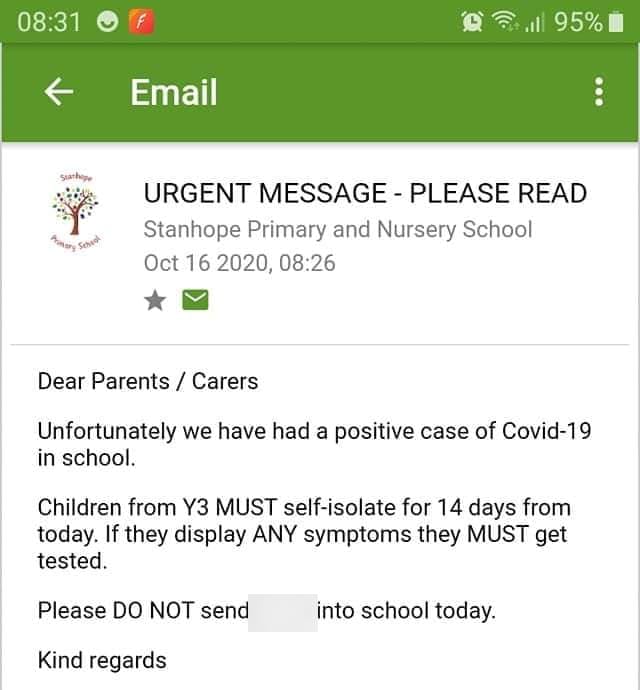
Task: Star this urgent message email
Action: click(x=155, y=300)
